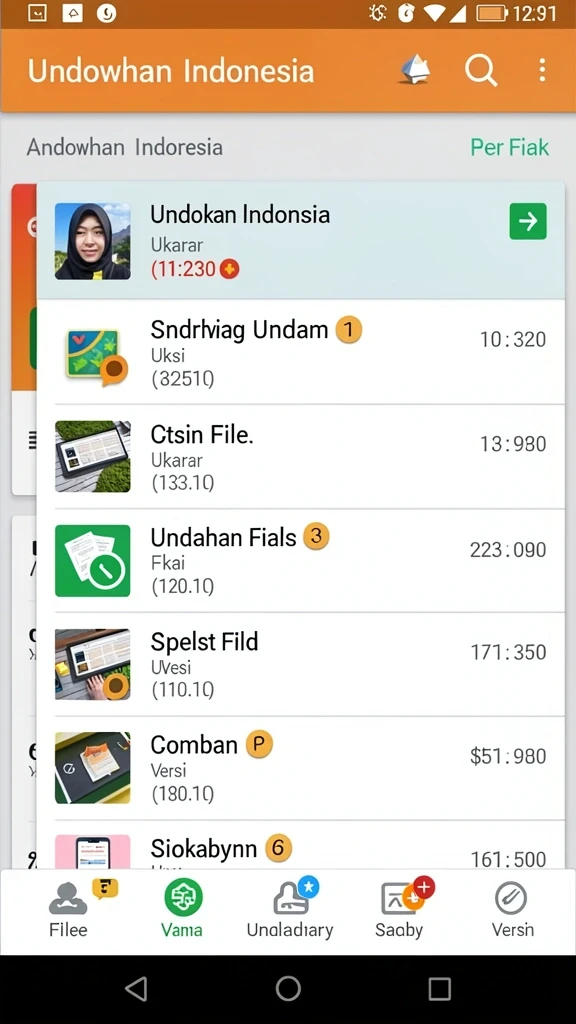Tap the system back button

136,989
